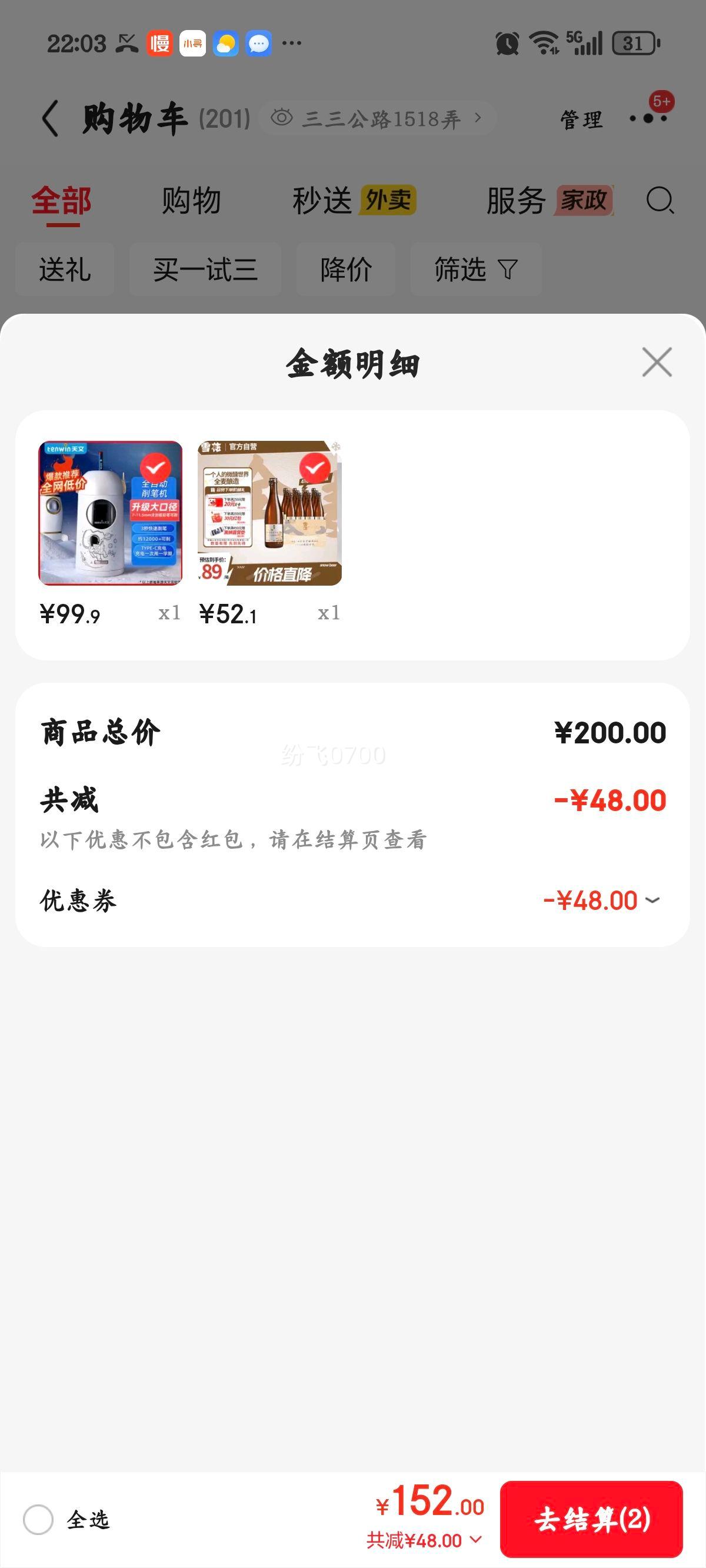This screenshot has width=706, height=1568.
Task: Click the eye icon beside the delivery address
Action: pos(282,117)
